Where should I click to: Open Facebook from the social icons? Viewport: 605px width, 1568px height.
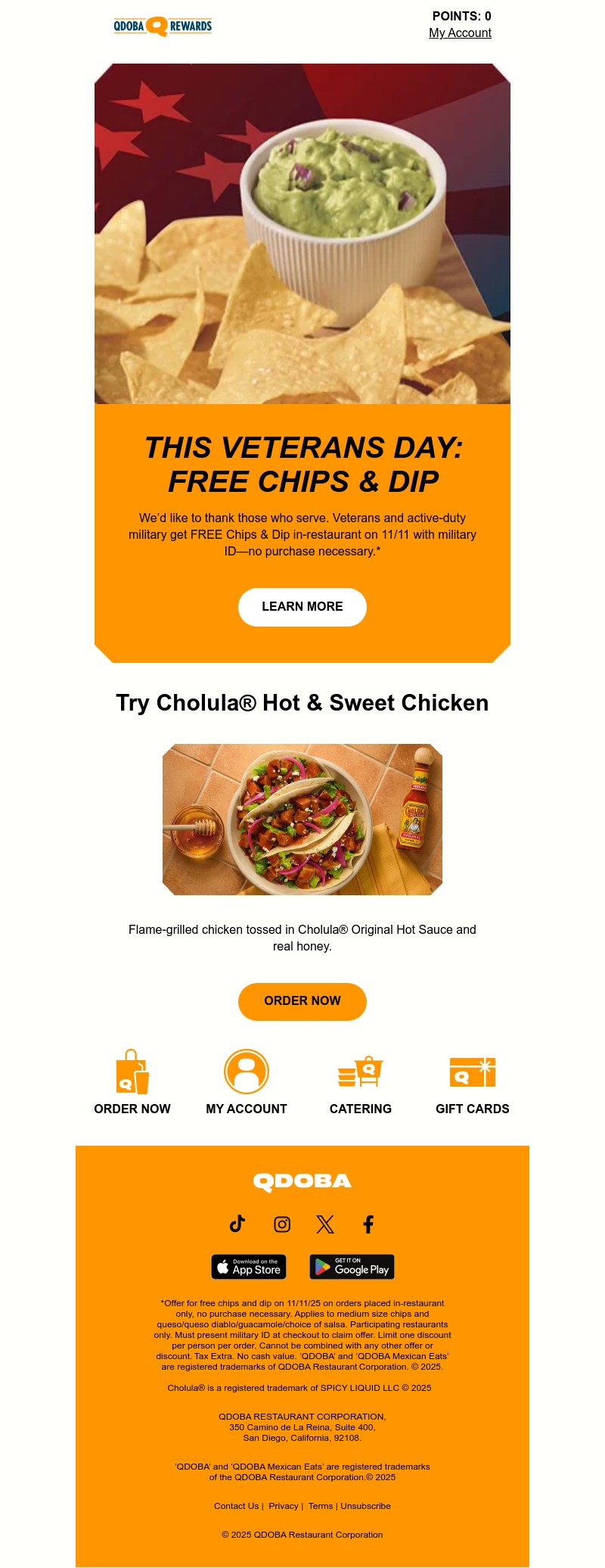368,1223
